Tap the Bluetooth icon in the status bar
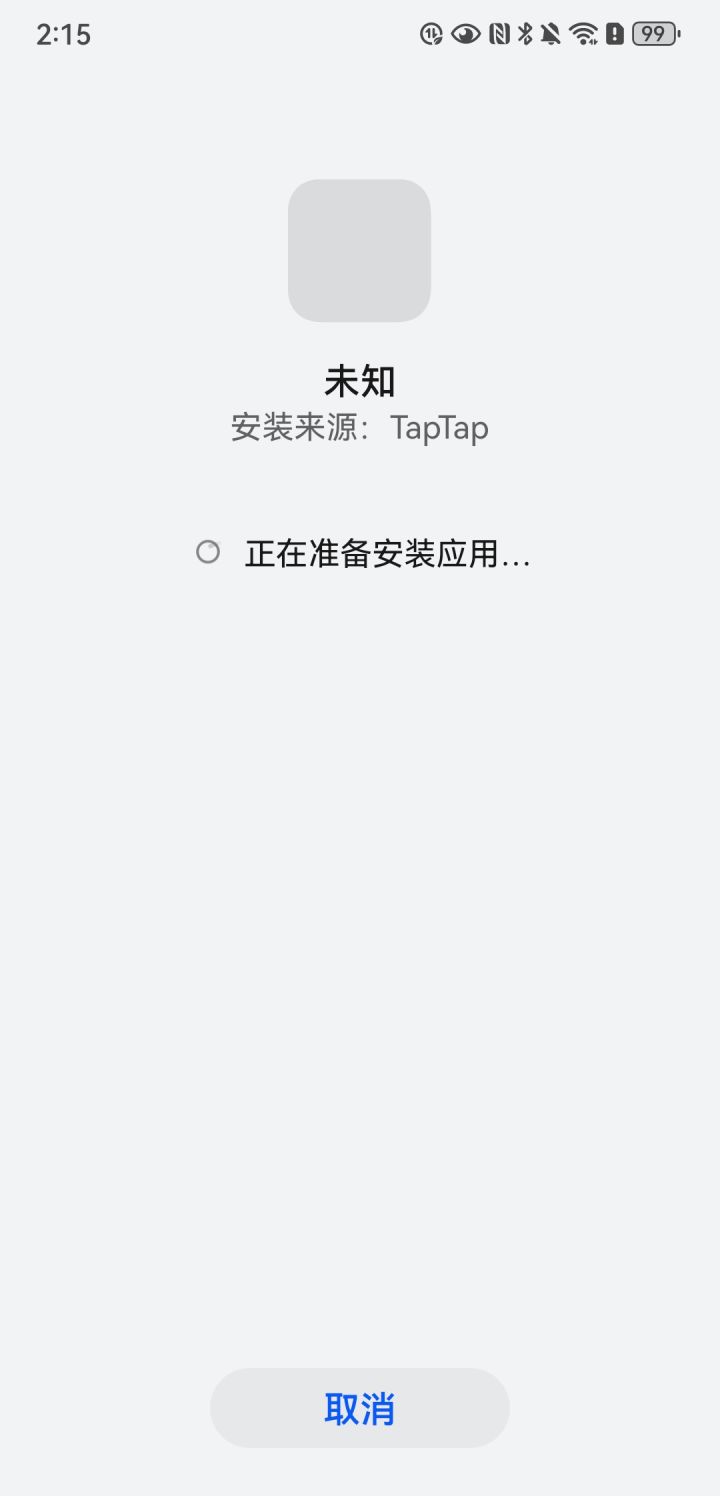Image resolution: width=720 pixels, height=1496 pixels. pos(524,34)
